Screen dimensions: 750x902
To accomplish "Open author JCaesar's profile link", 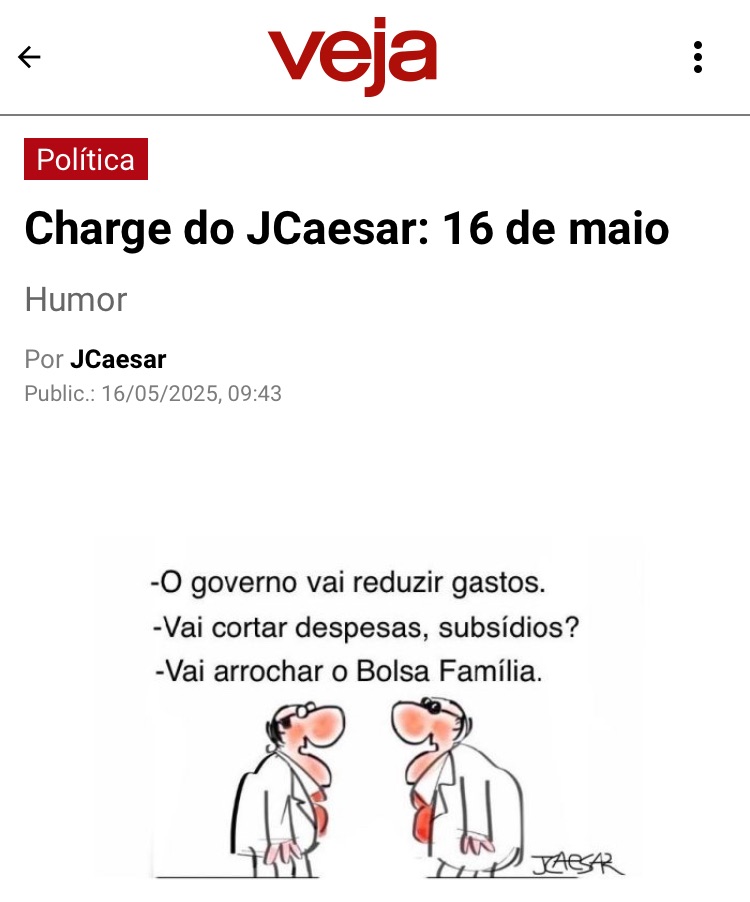I will (118, 359).
